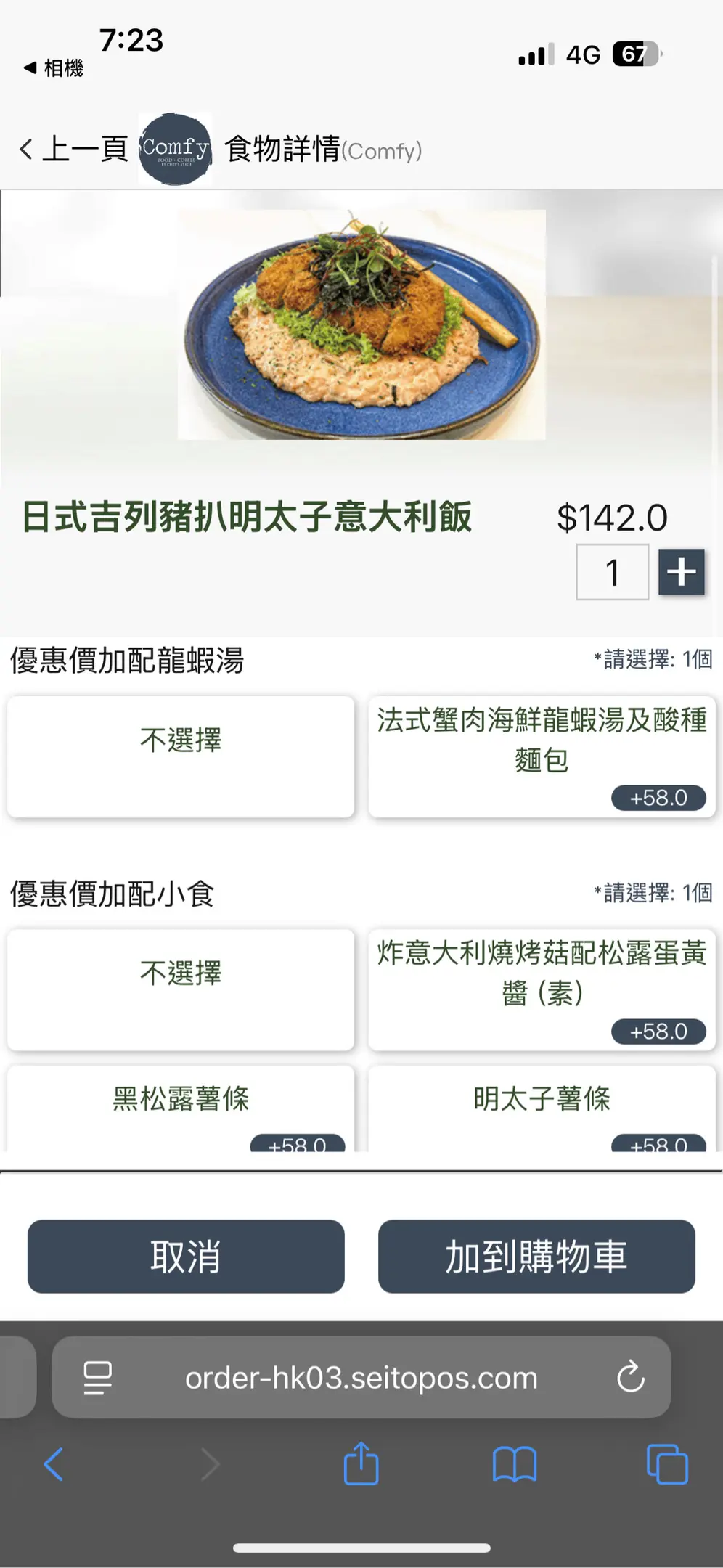Return to 相機 app from status bar
The image size is (723, 1568).
(x=54, y=68)
